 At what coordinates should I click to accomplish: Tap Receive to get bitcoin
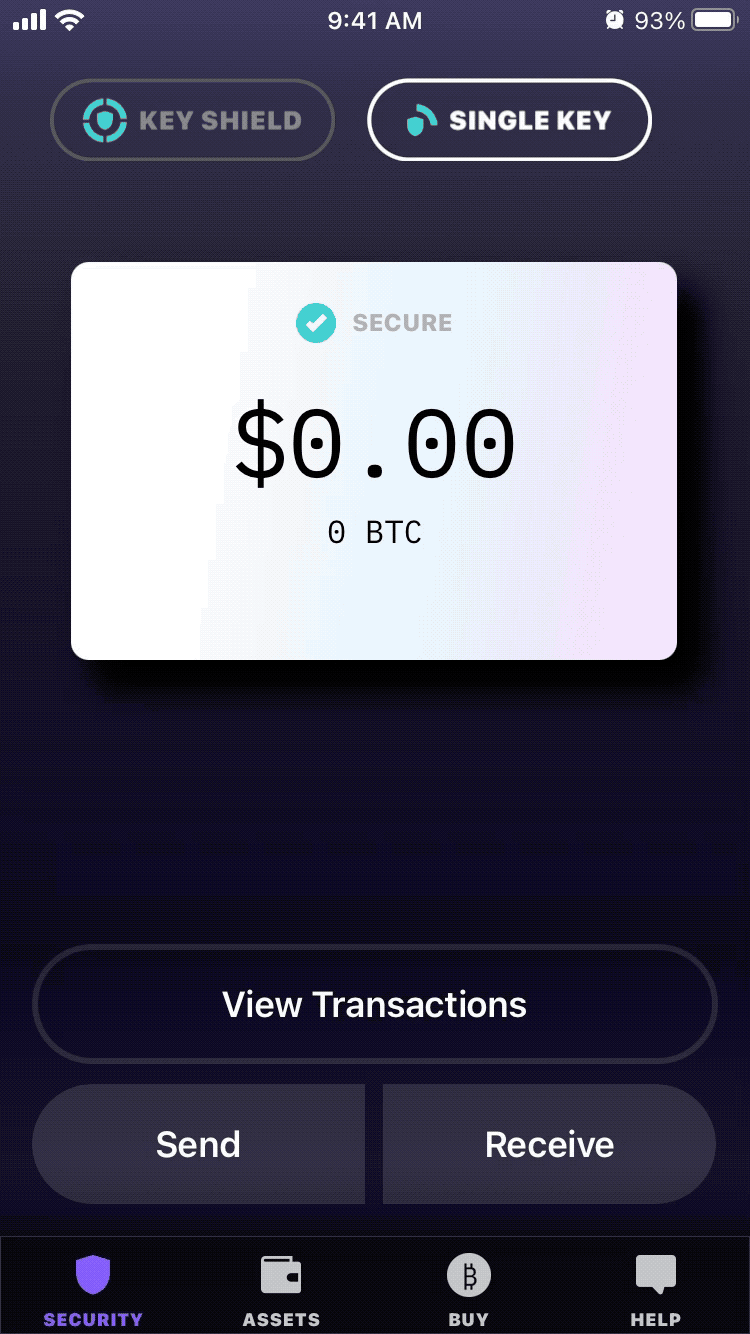[549, 1144]
